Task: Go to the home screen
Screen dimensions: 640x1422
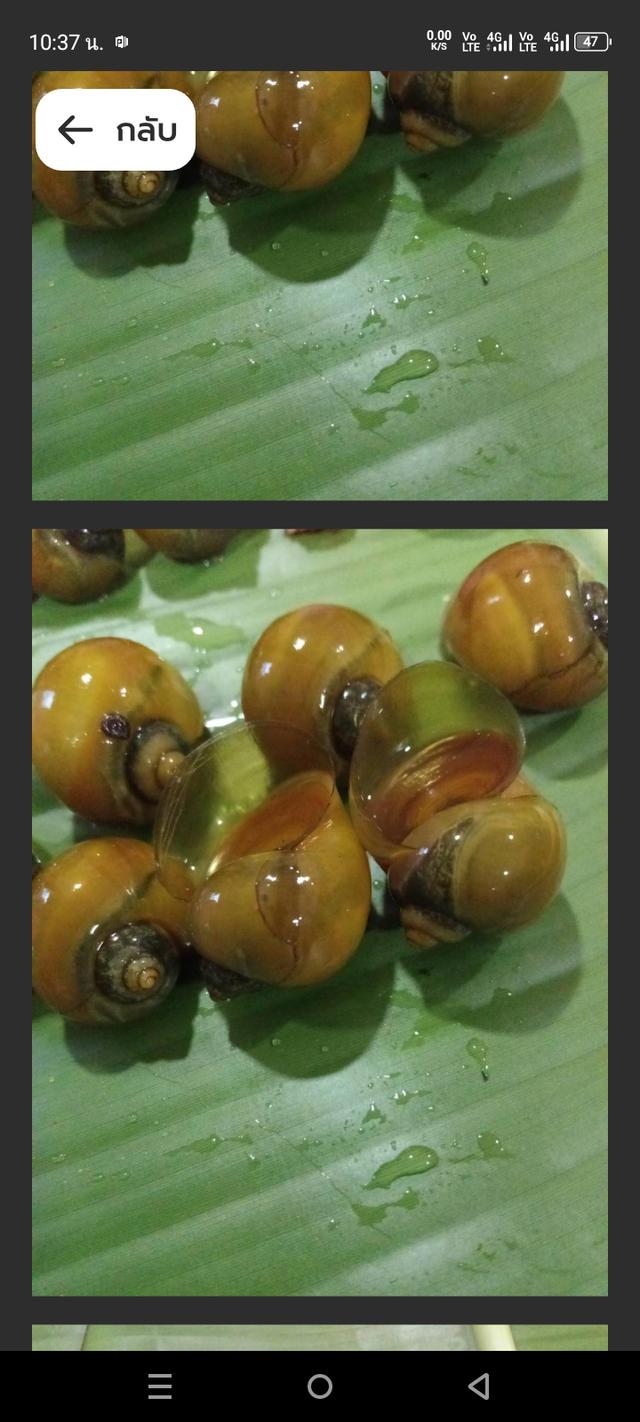Action: tap(320, 1385)
